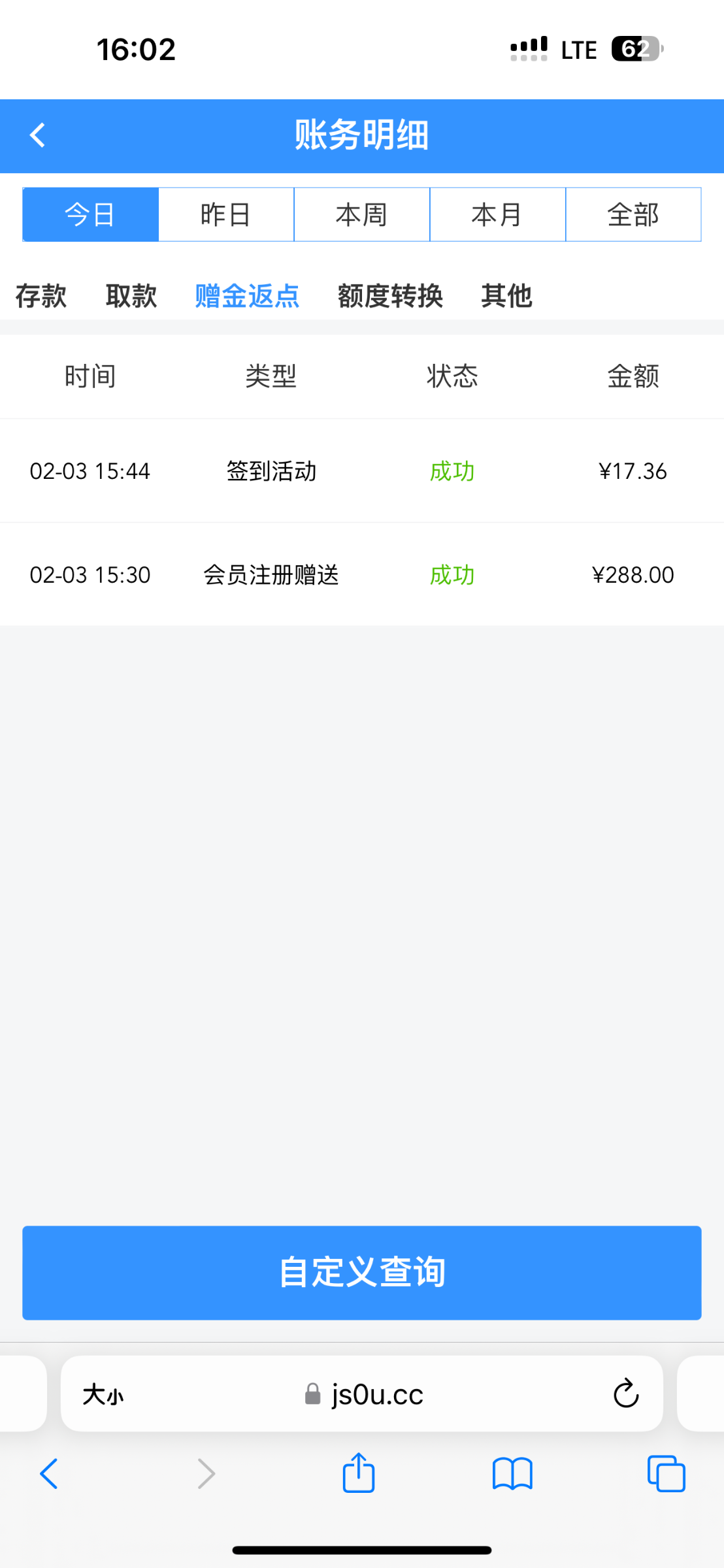This screenshot has width=724, height=1568.
Task: Open Safari bookmarks
Action: click(512, 1474)
